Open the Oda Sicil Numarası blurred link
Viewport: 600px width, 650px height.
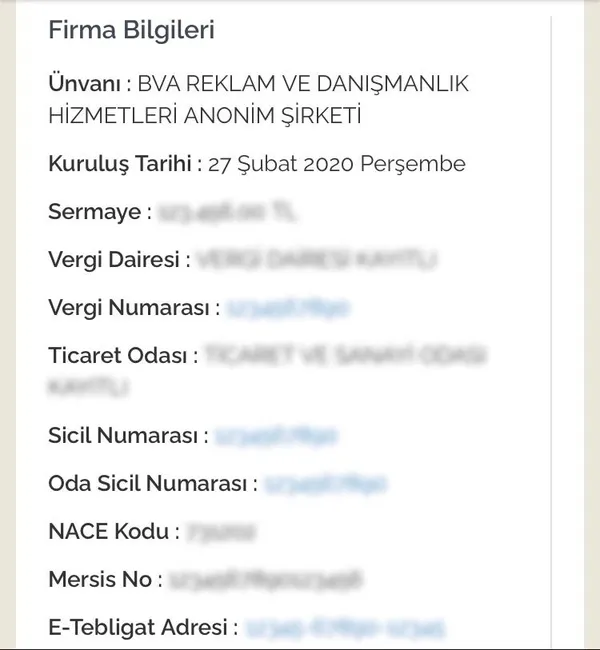point(326,484)
